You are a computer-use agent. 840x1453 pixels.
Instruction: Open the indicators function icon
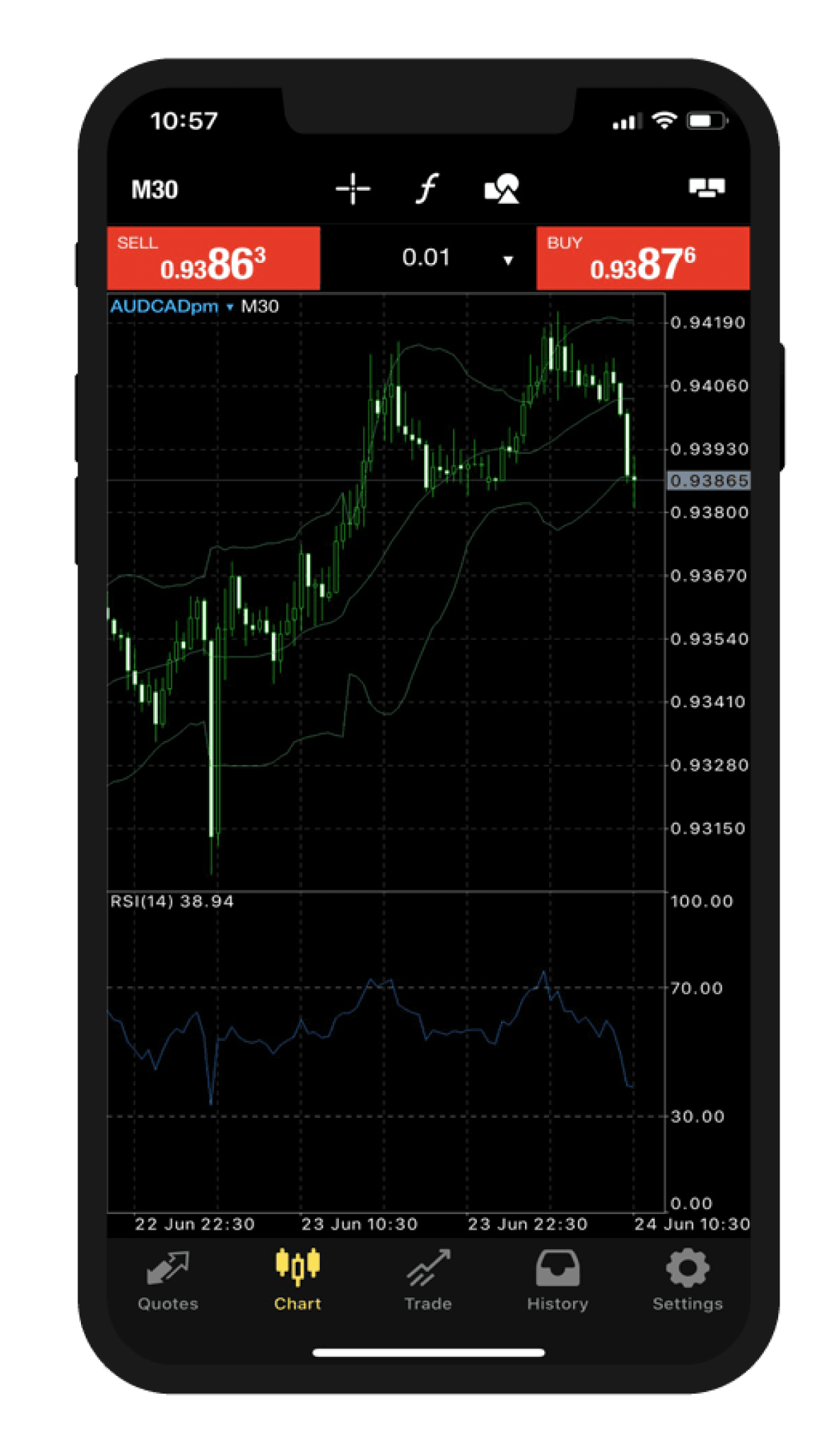[427, 189]
